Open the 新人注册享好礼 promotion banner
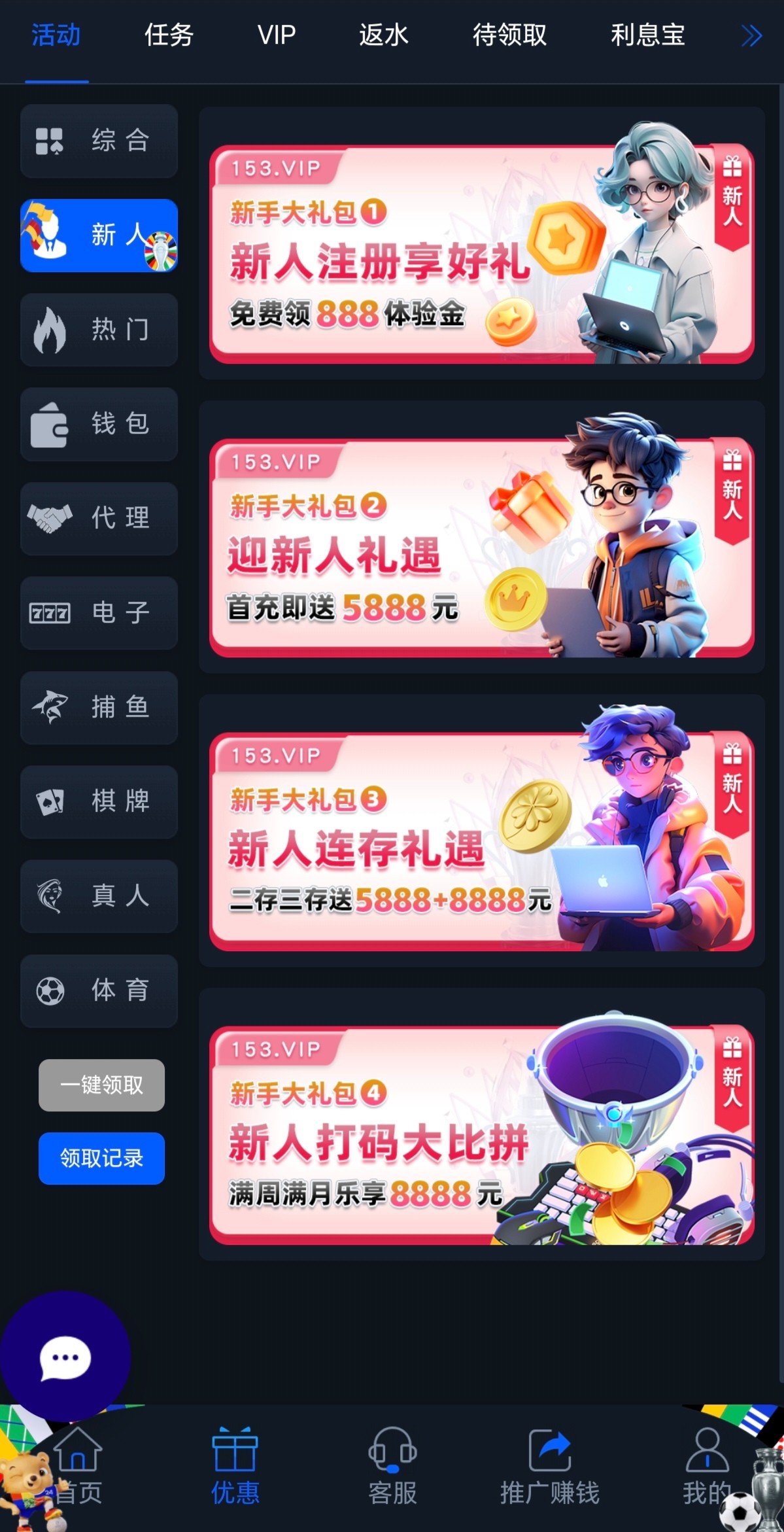 click(481, 254)
